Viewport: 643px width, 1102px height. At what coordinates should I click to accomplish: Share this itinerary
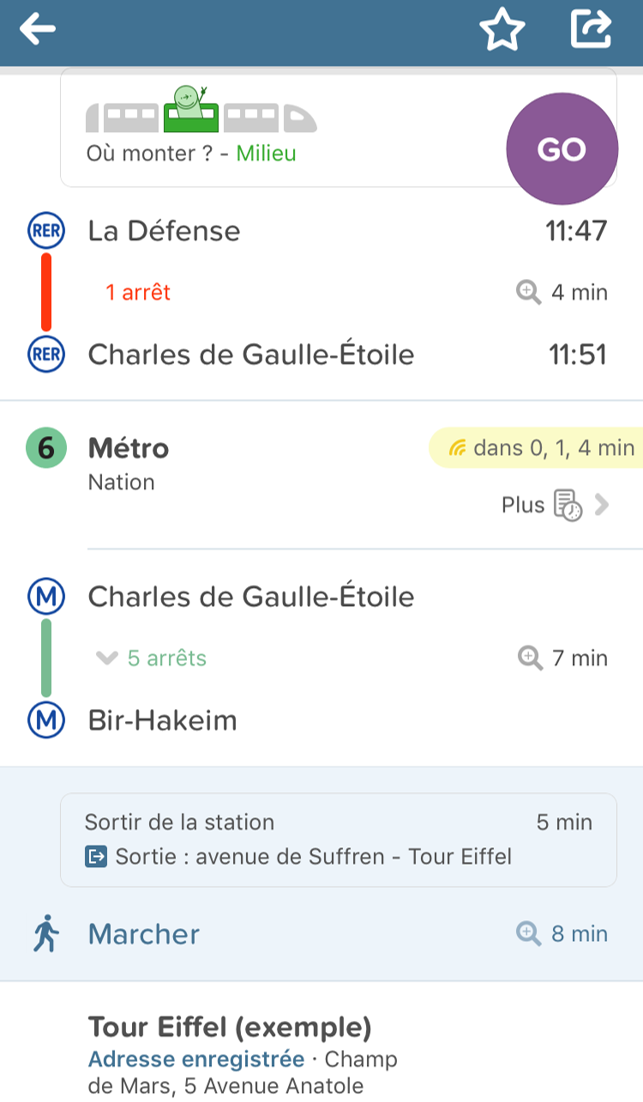[x=590, y=29]
